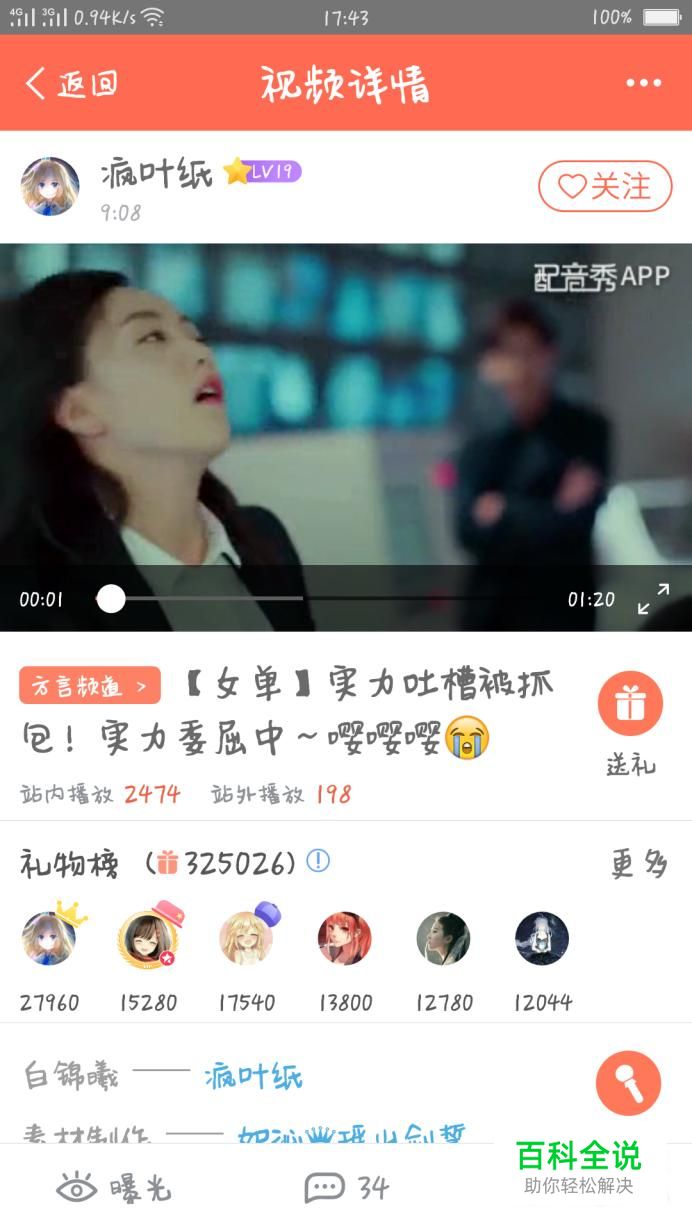View the gift ranking info icon

click(x=318, y=861)
